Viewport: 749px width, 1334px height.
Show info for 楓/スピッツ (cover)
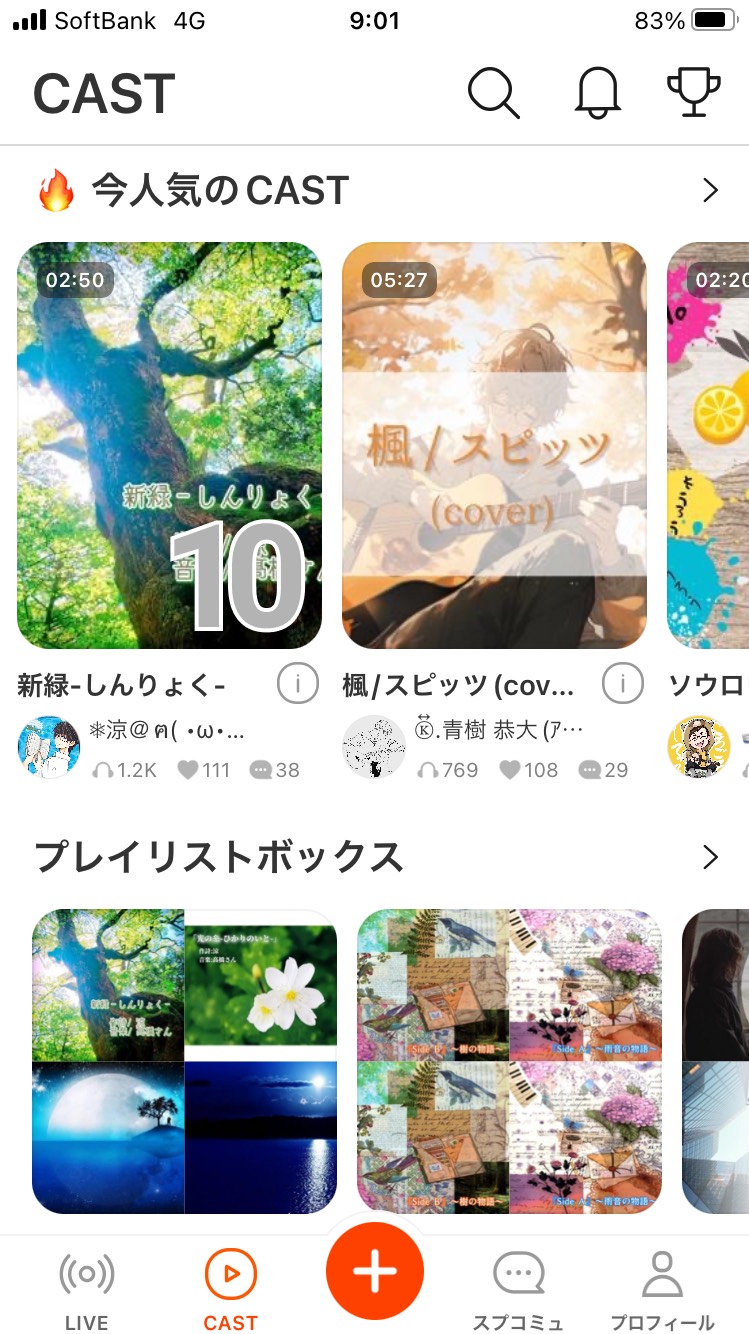[622, 684]
